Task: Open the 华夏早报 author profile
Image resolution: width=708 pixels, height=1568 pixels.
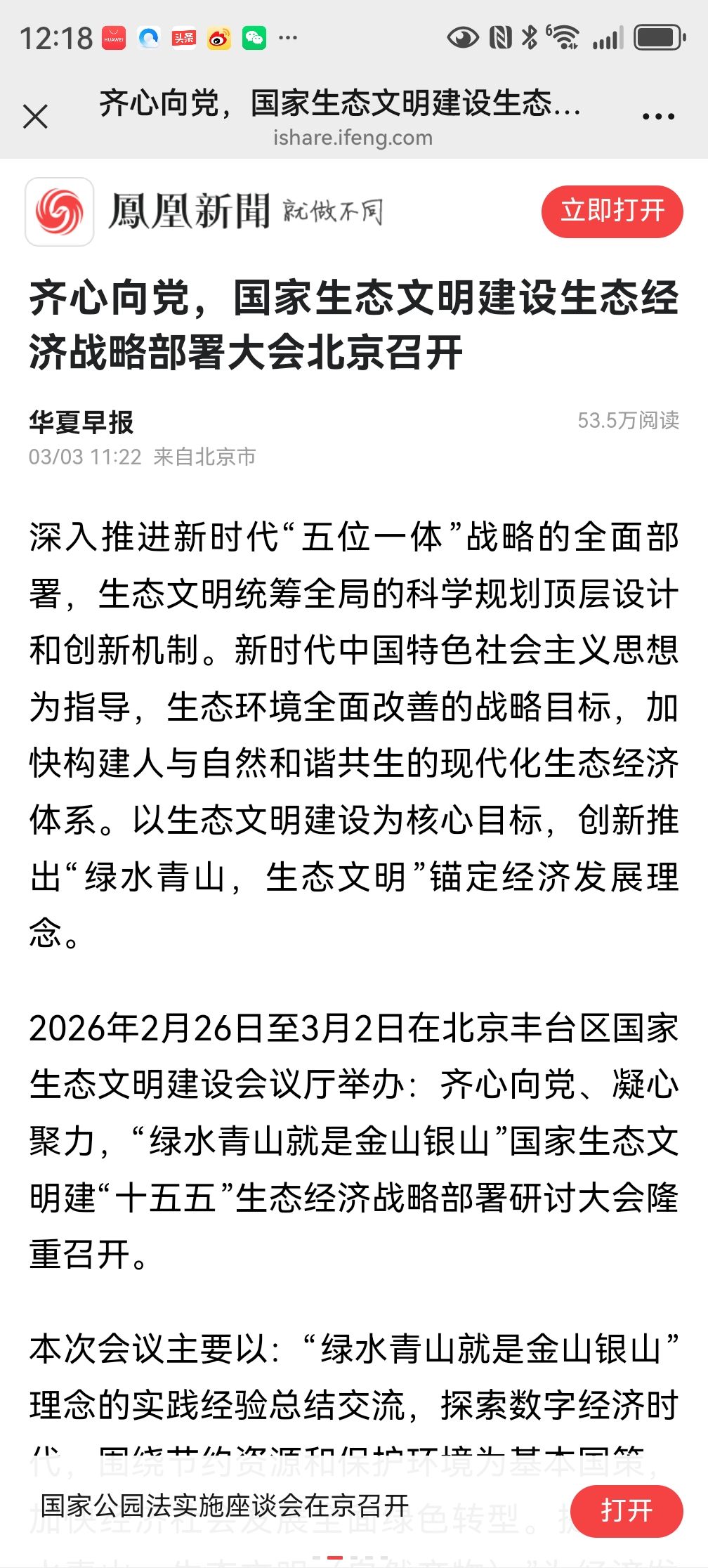Action: click(x=81, y=422)
